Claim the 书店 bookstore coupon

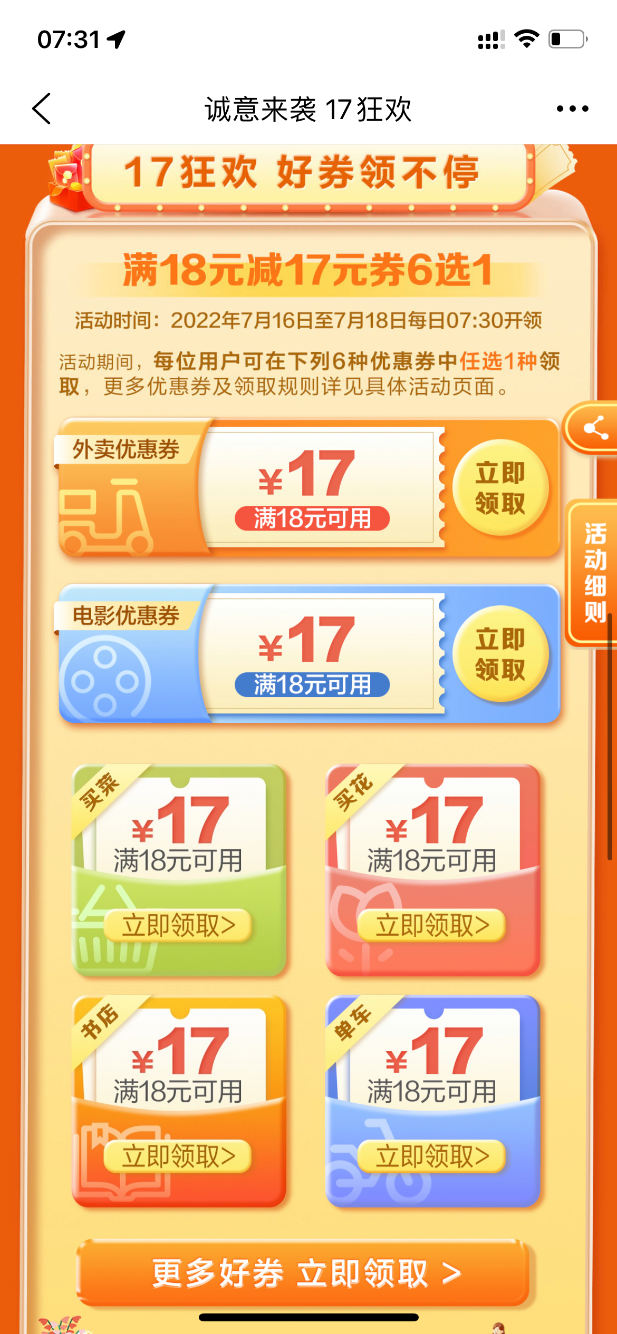pos(179,1156)
